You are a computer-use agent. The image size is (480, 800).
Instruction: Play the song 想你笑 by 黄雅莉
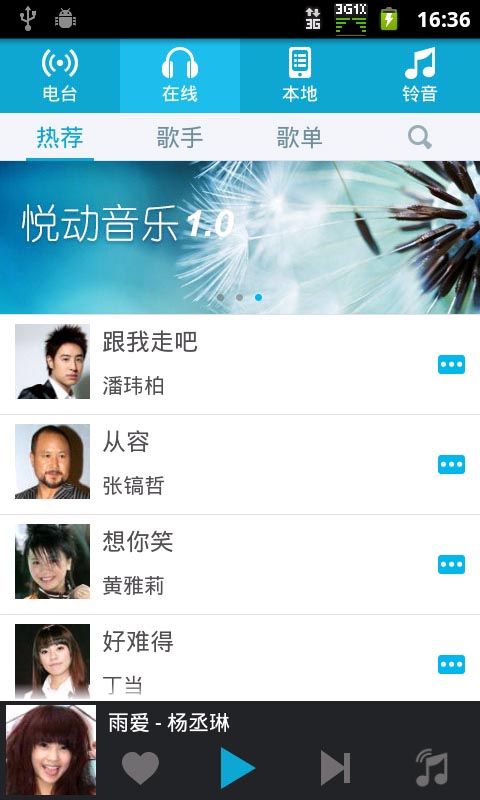(x=240, y=564)
